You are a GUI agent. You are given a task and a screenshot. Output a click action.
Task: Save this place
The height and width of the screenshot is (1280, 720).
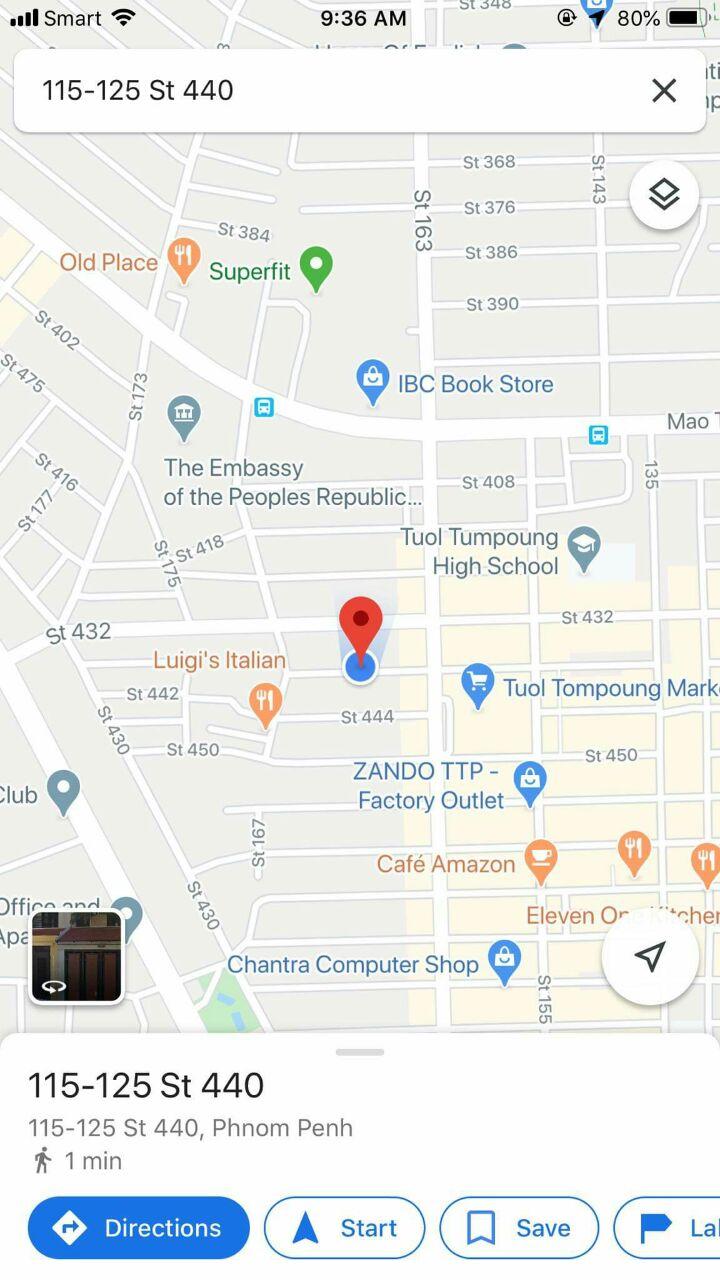(519, 1228)
